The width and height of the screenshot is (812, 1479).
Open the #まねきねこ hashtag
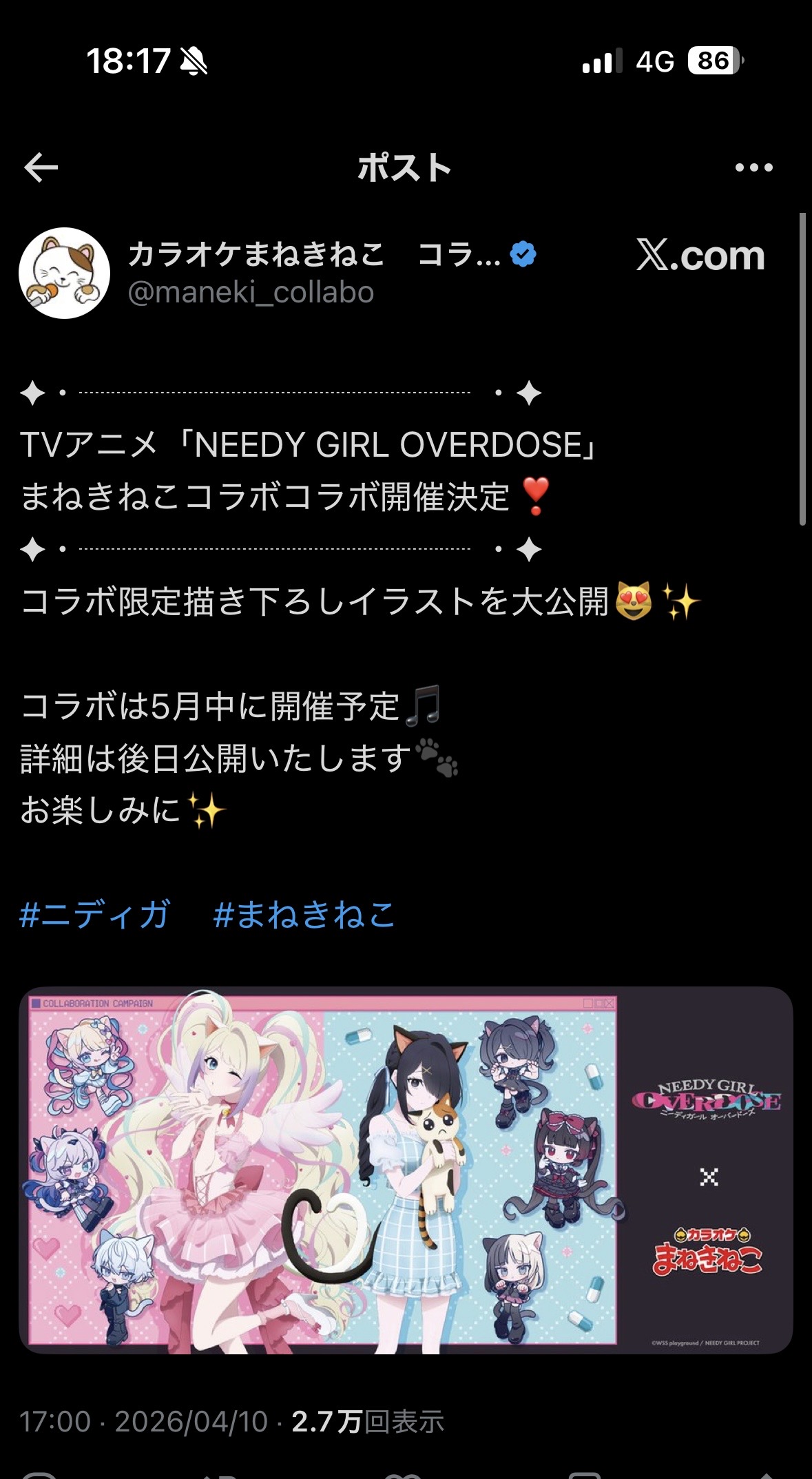(x=304, y=915)
